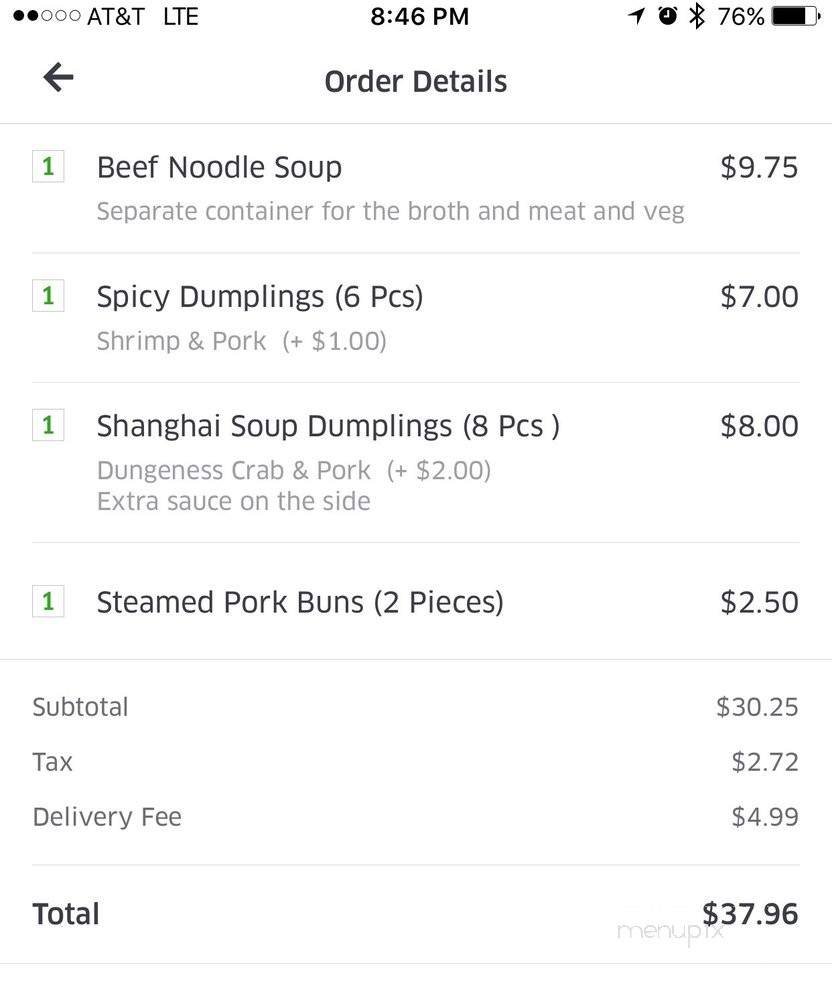Tap the AT&T carrier label
This screenshot has width=832, height=1000.
[113, 15]
